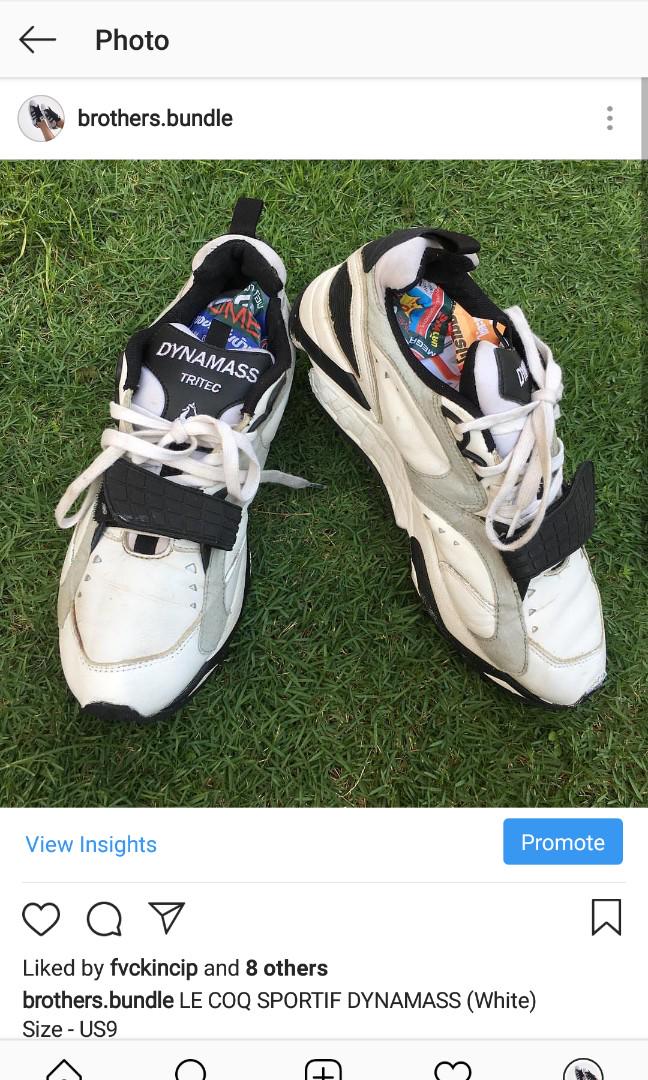
Task: Open brothers.bundle username in the post header
Action: pos(155,118)
